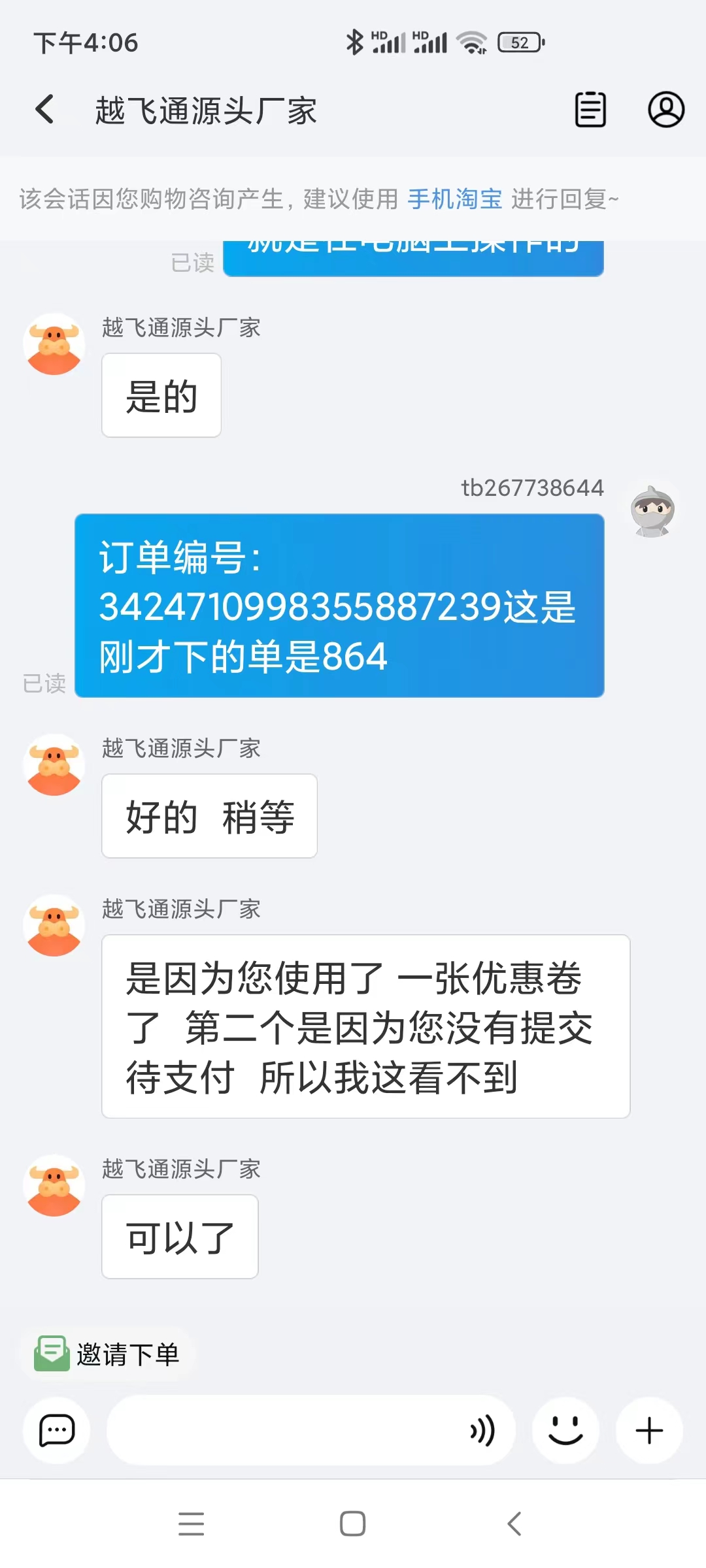Switch to voice input
The height and width of the screenshot is (1568, 706).
click(483, 1430)
